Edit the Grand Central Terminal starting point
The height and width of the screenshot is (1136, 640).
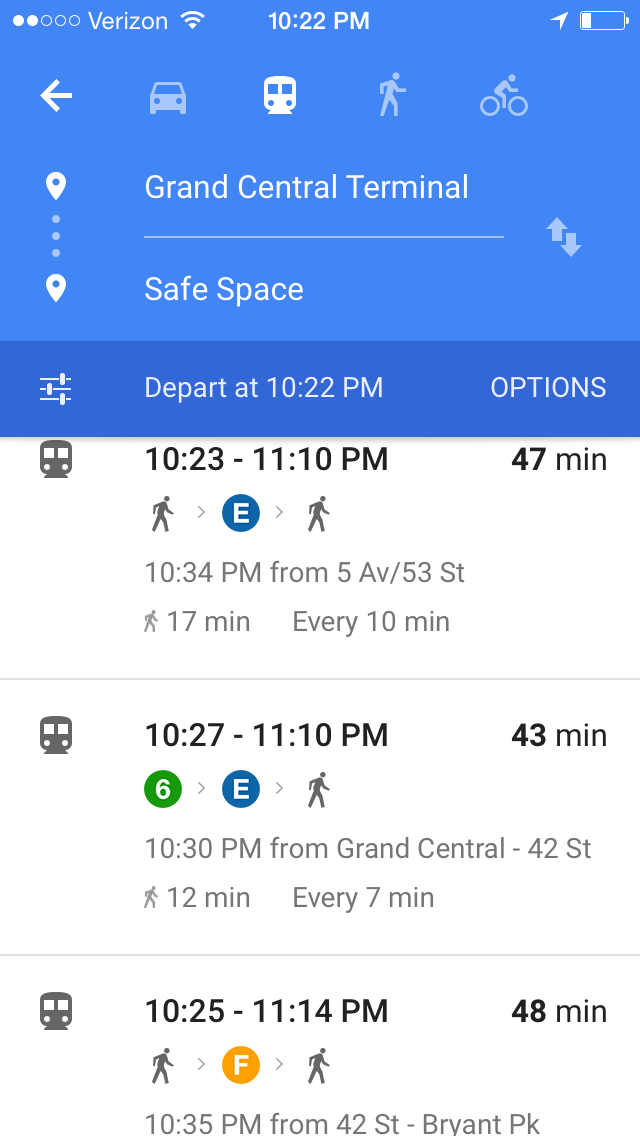[x=307, y=188]
